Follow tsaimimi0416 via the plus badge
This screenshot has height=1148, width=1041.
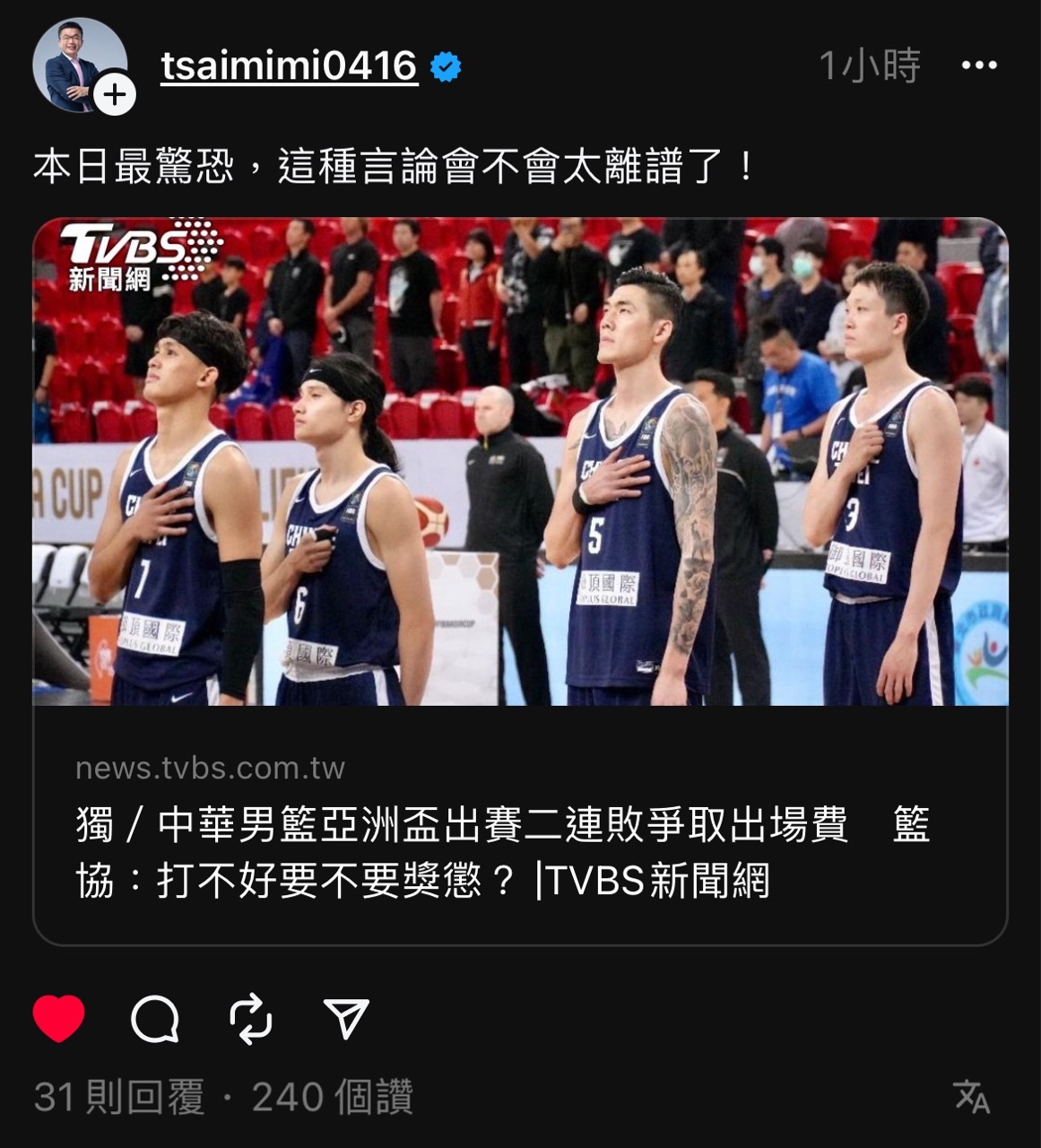pyautogui.click(x=115, y=95)
